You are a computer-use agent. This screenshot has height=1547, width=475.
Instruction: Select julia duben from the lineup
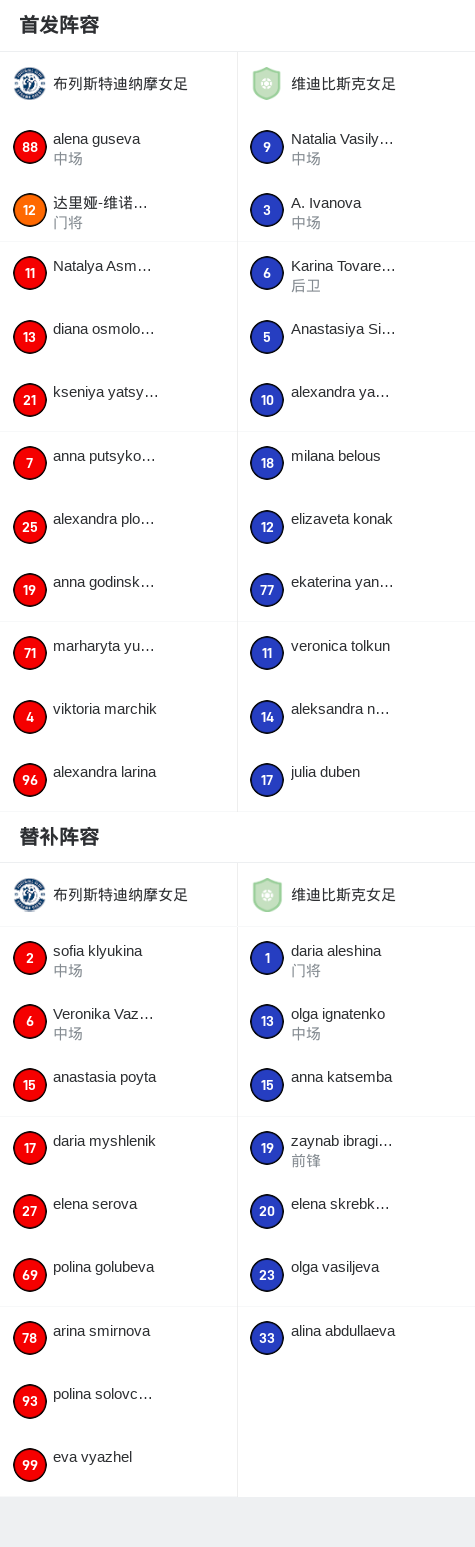(356, 780)
